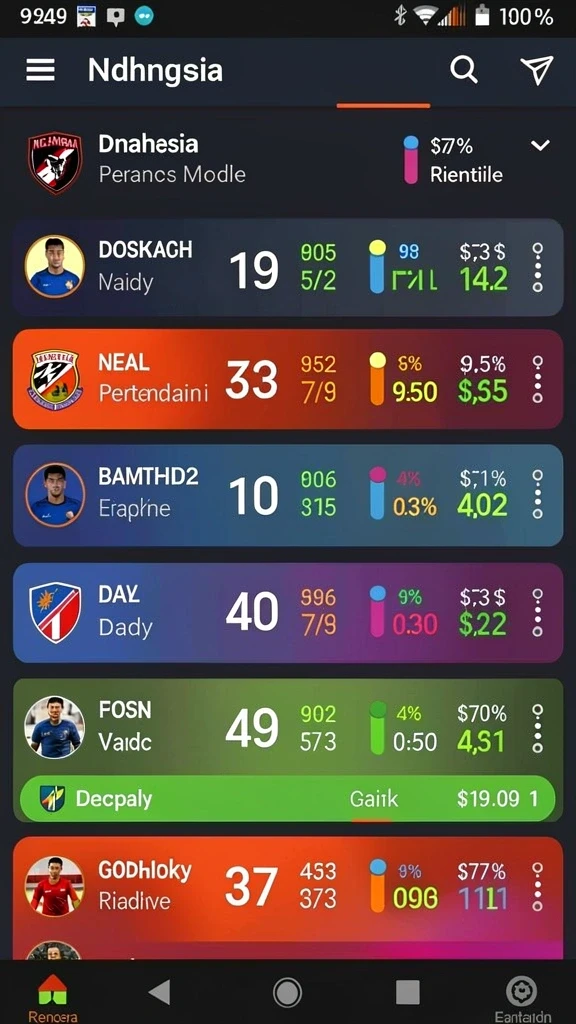Open the FOSN Vaidc card
This screenshot has width=576, height=1024.
click(x=288, y=726)
